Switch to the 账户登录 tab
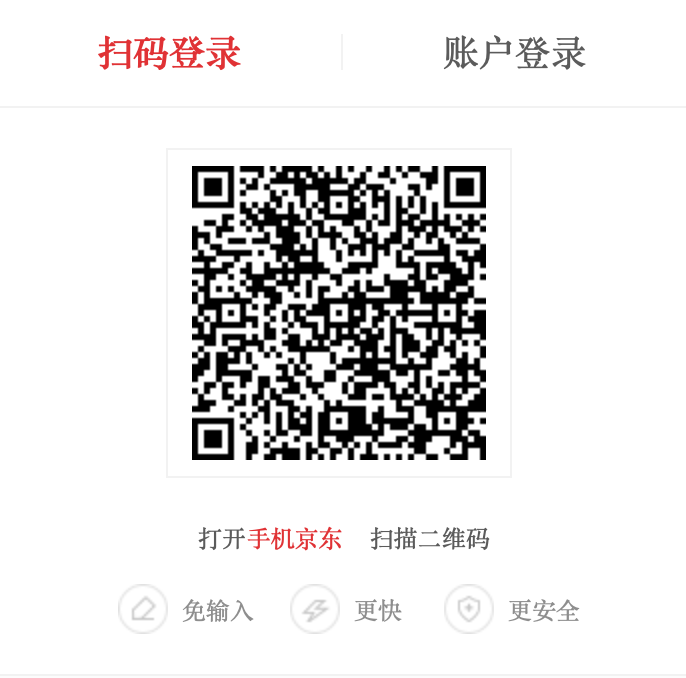 click(514, 54)
